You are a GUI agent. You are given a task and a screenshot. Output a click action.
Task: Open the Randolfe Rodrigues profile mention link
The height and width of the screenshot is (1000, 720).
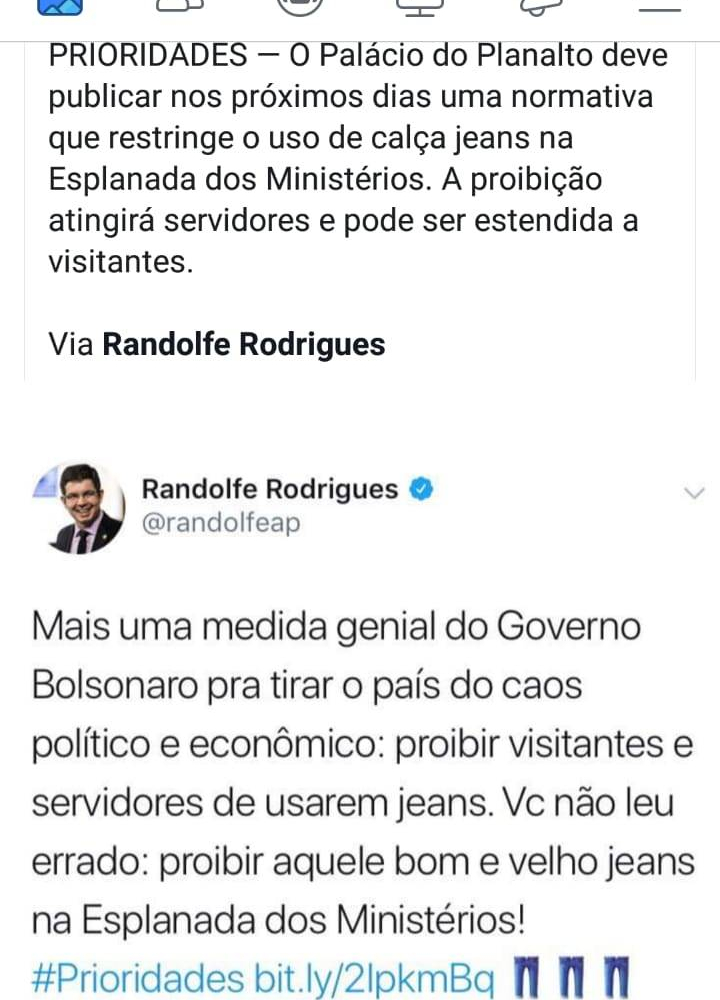point(243,345)
